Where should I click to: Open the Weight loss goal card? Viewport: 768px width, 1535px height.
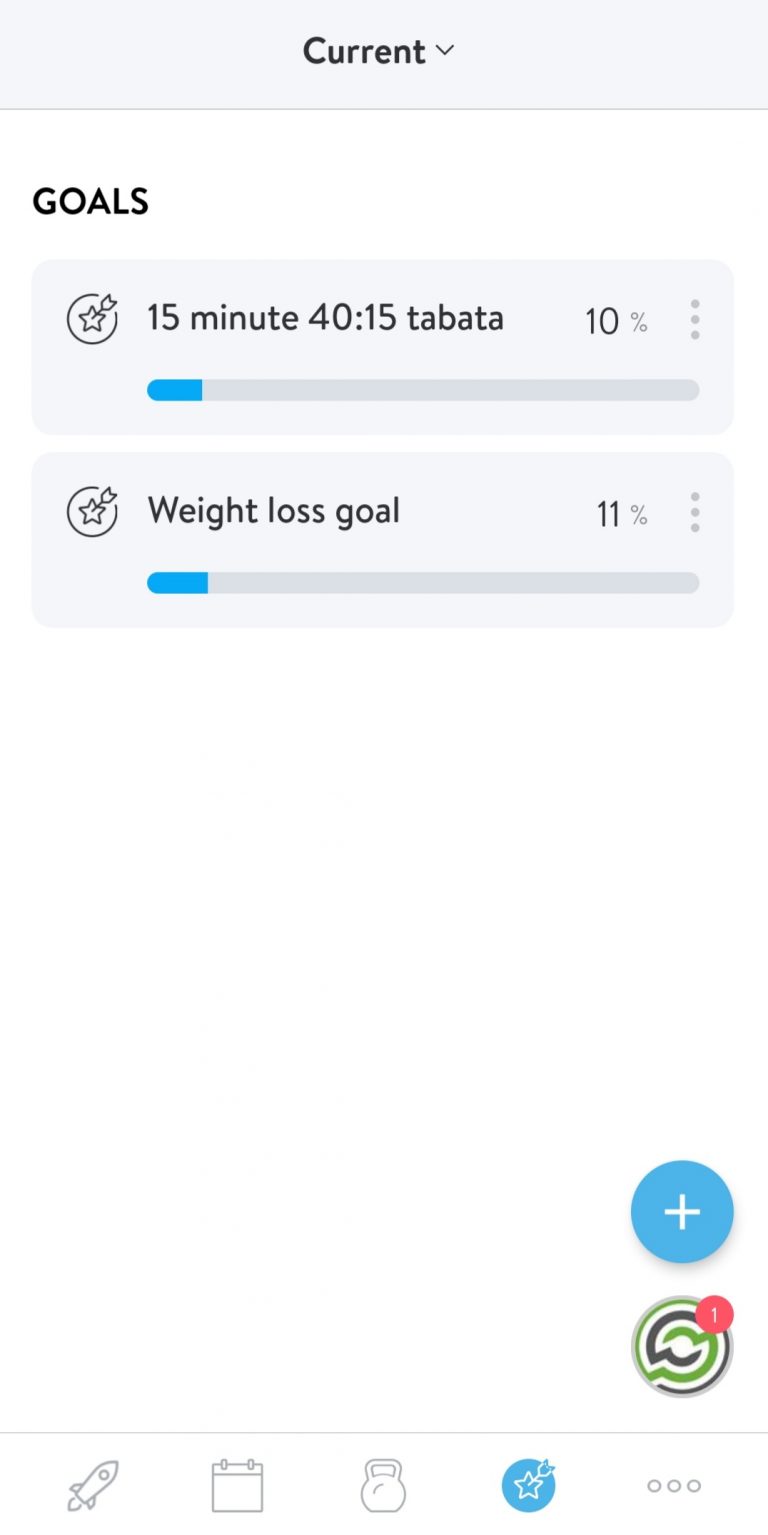274,511
